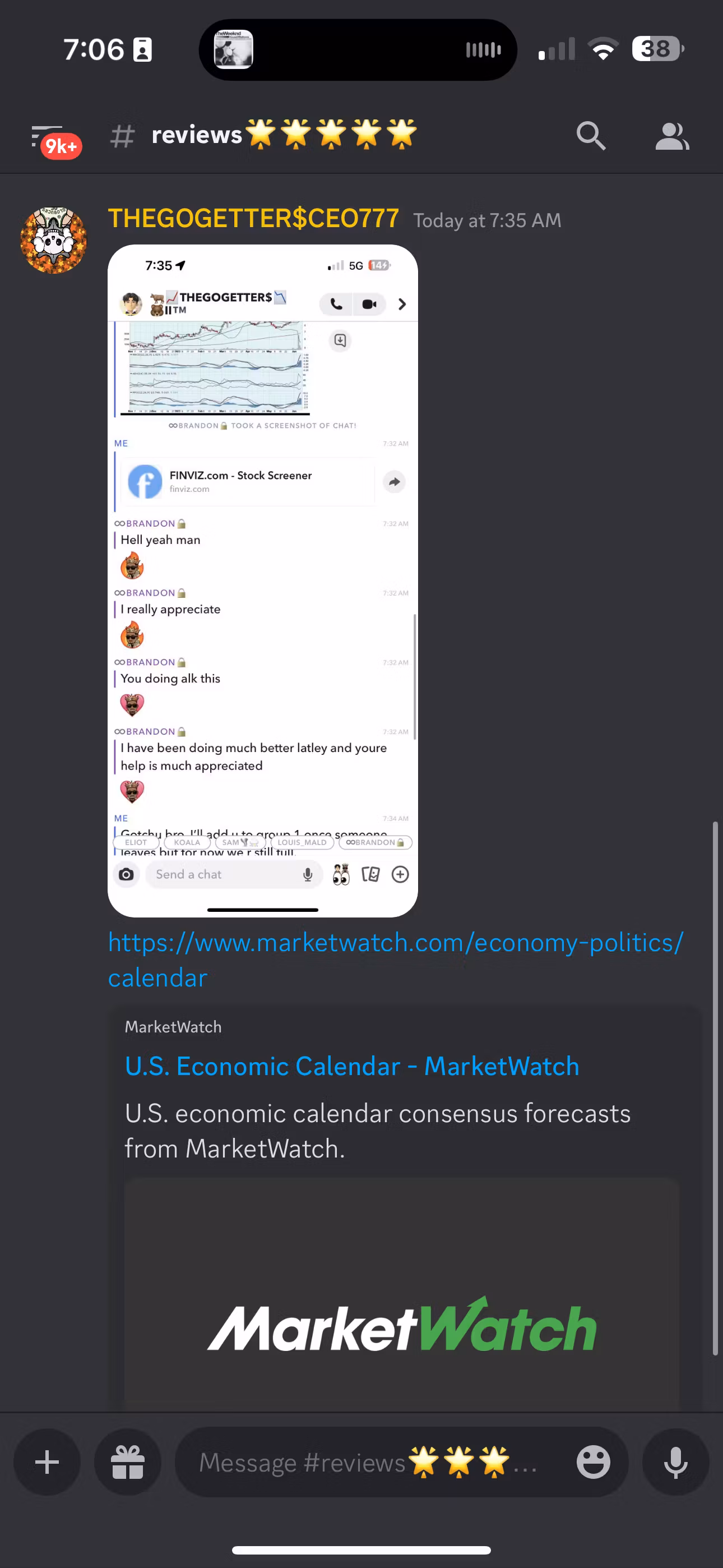Open the emoji picker
The image size is (723, 1568).
point(593,1462)
